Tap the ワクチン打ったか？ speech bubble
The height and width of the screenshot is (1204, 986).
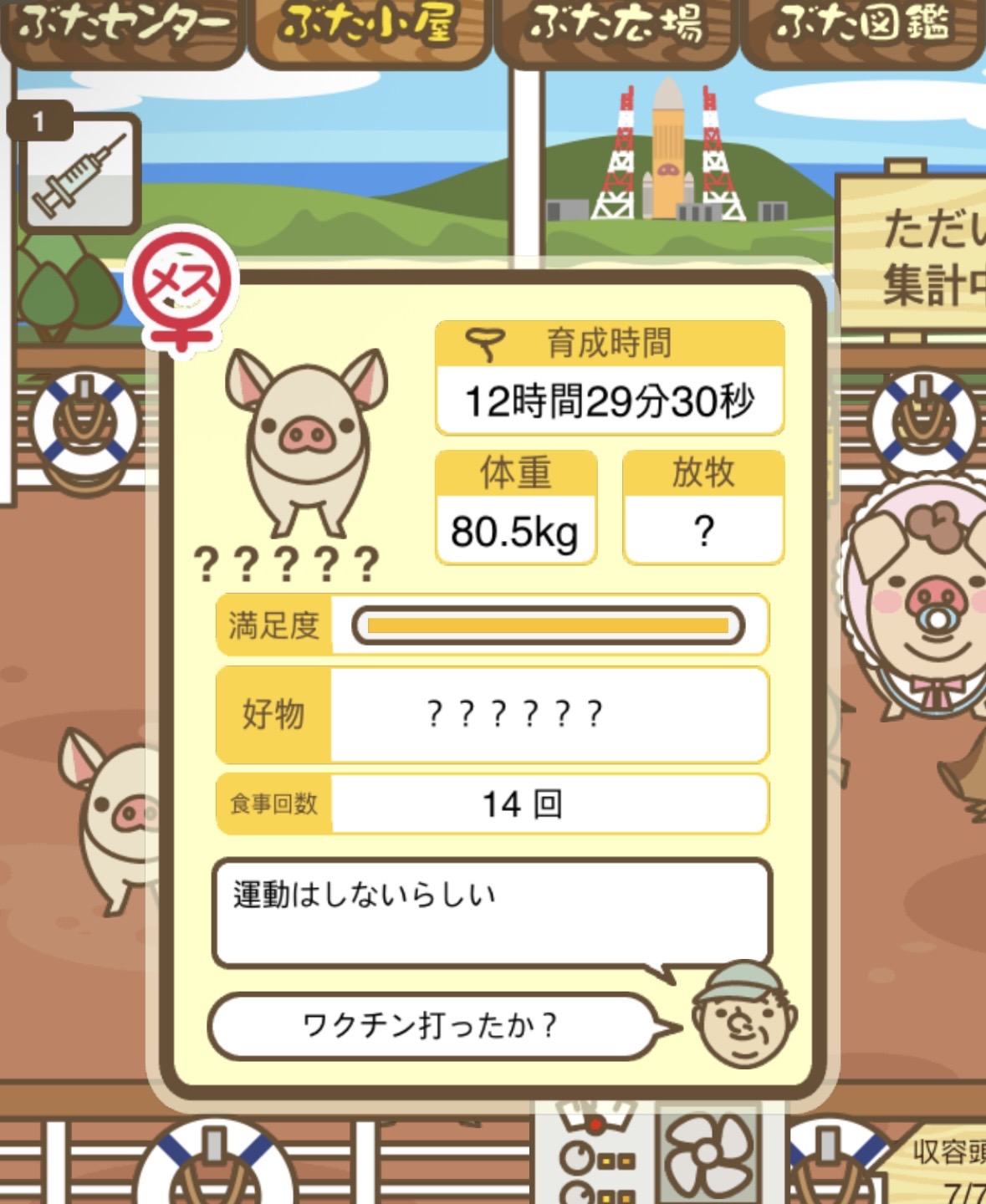coord(430,1025)
